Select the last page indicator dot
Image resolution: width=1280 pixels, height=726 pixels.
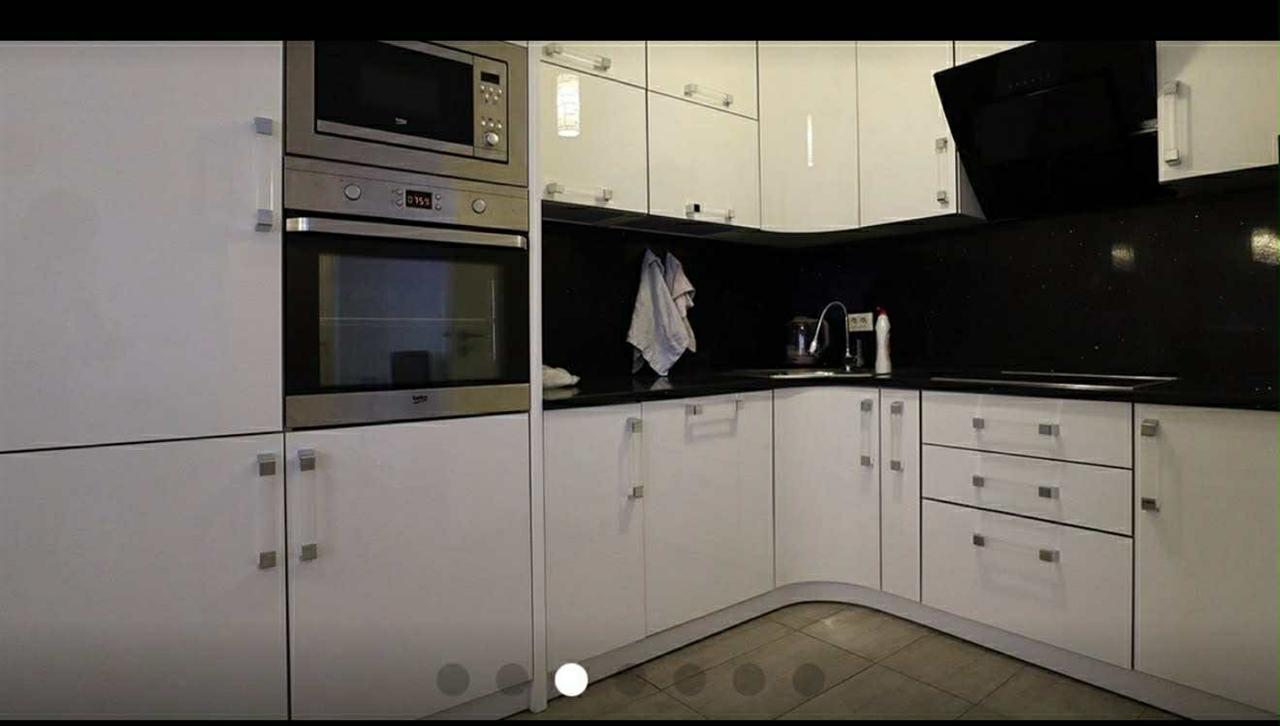pyautogui.click(x=808, y=680)
